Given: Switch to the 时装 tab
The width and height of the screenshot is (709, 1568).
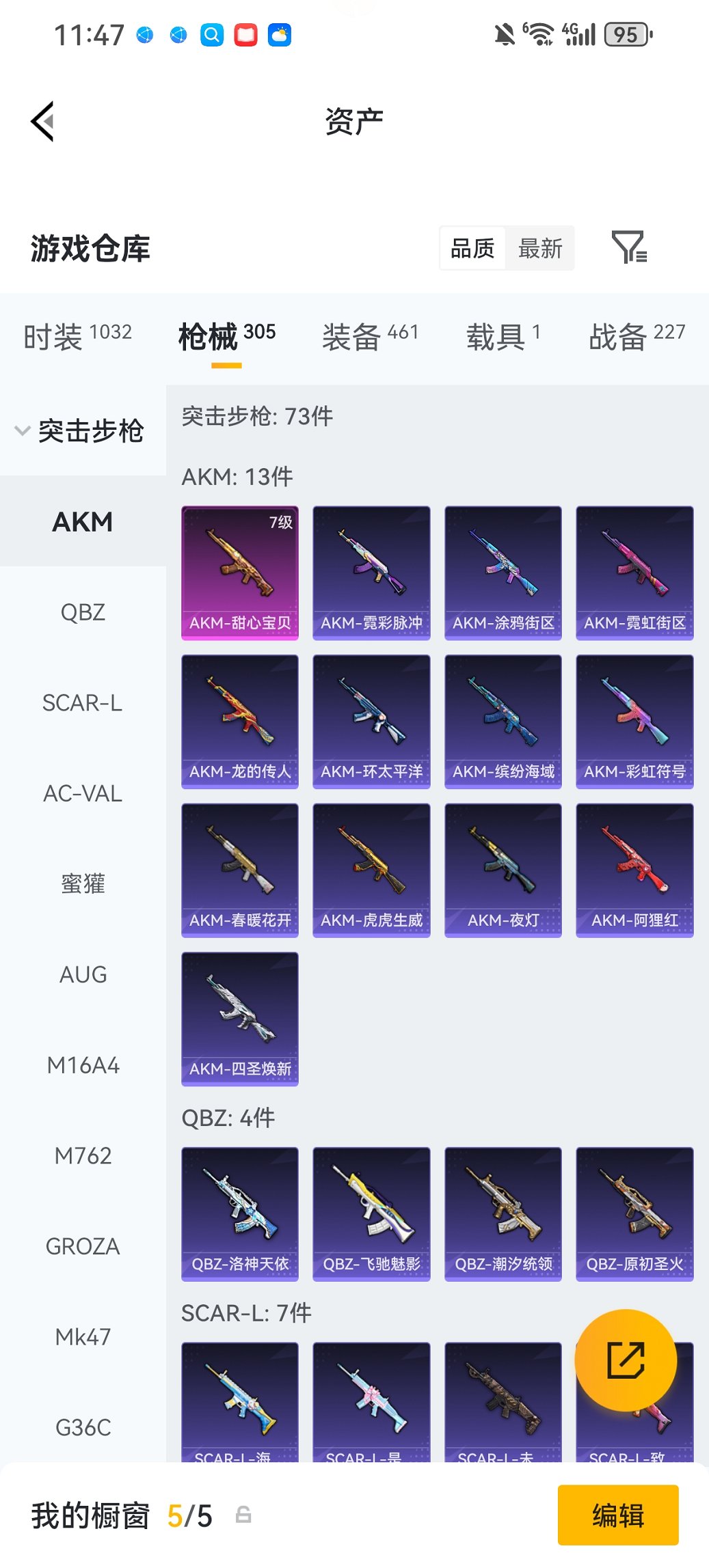Looking at the screenshot, I should click(77, 336).
